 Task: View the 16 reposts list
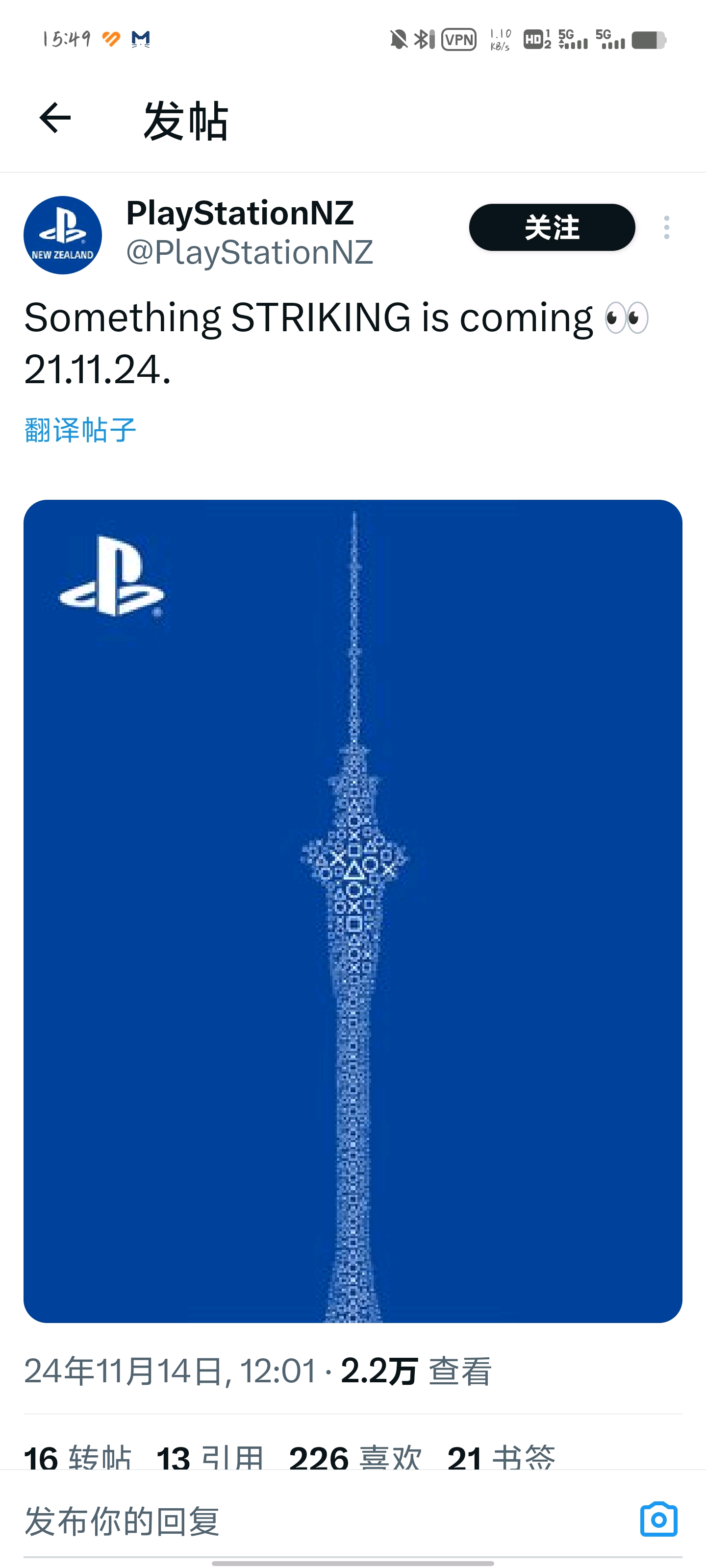pos(77,1457)
